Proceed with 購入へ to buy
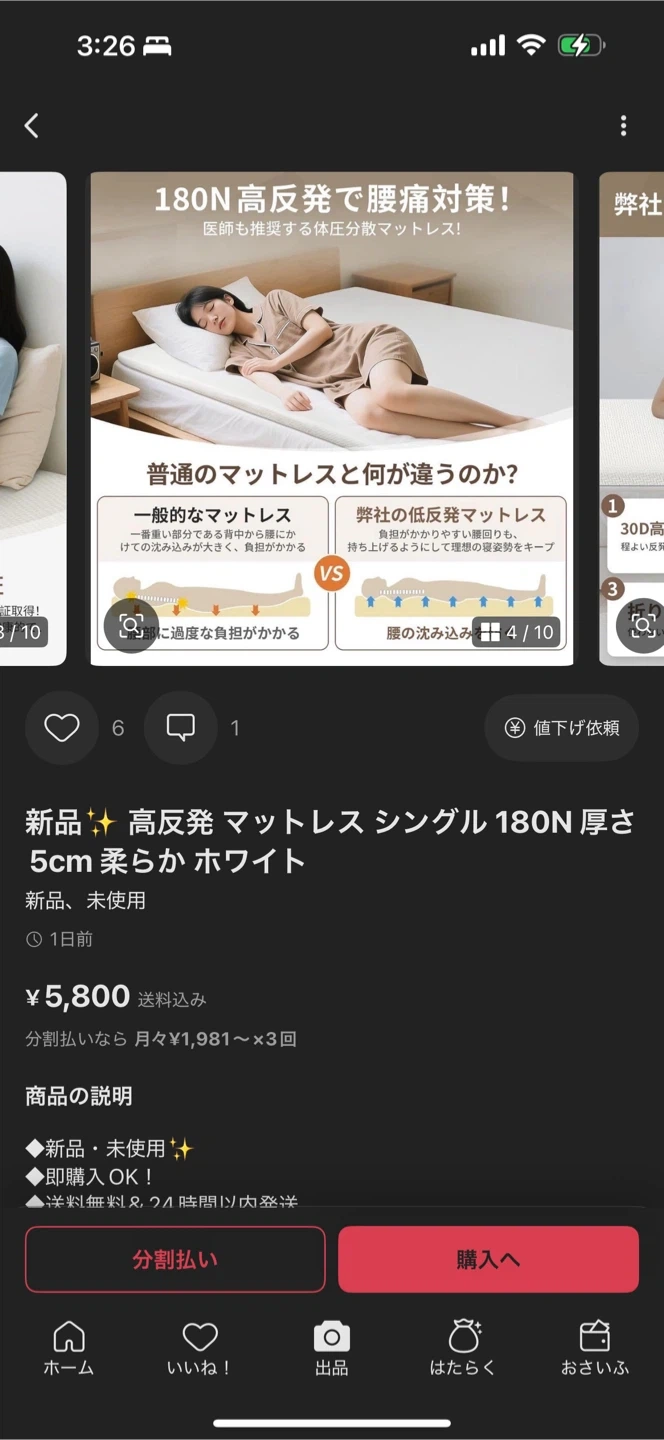The image size is (664, 1440). [488, 1259]
